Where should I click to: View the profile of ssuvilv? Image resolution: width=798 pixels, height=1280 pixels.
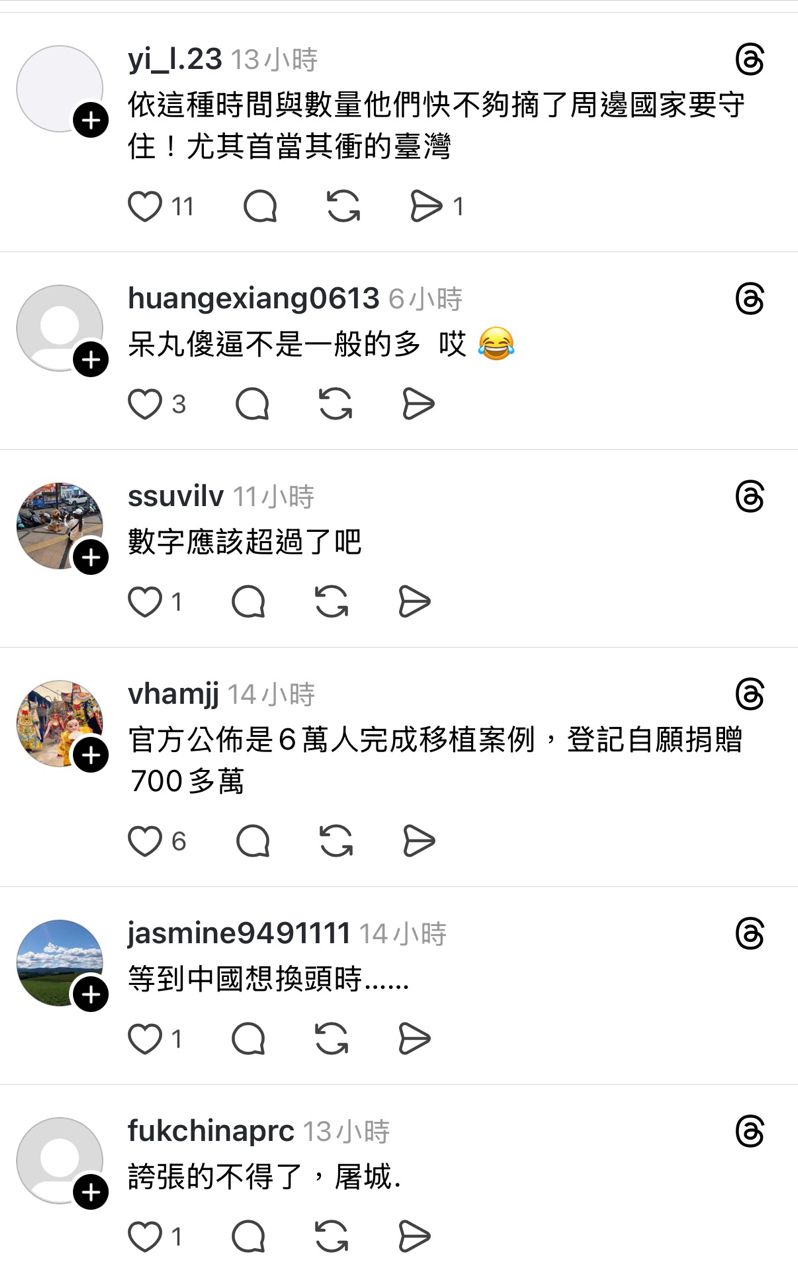176,496
